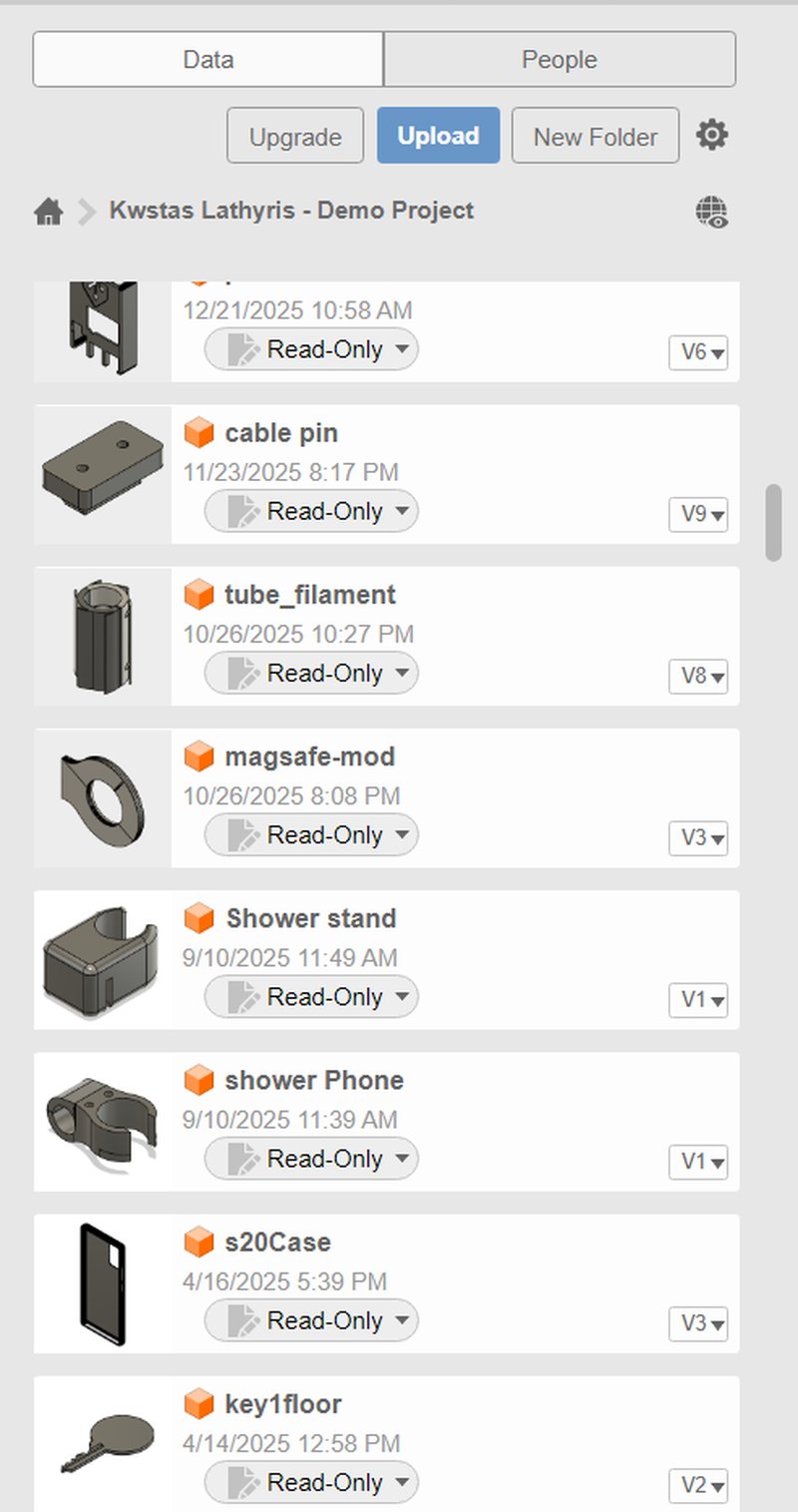Tap the Upgrade button
The image size is (798, 1512).
(295, 137)
